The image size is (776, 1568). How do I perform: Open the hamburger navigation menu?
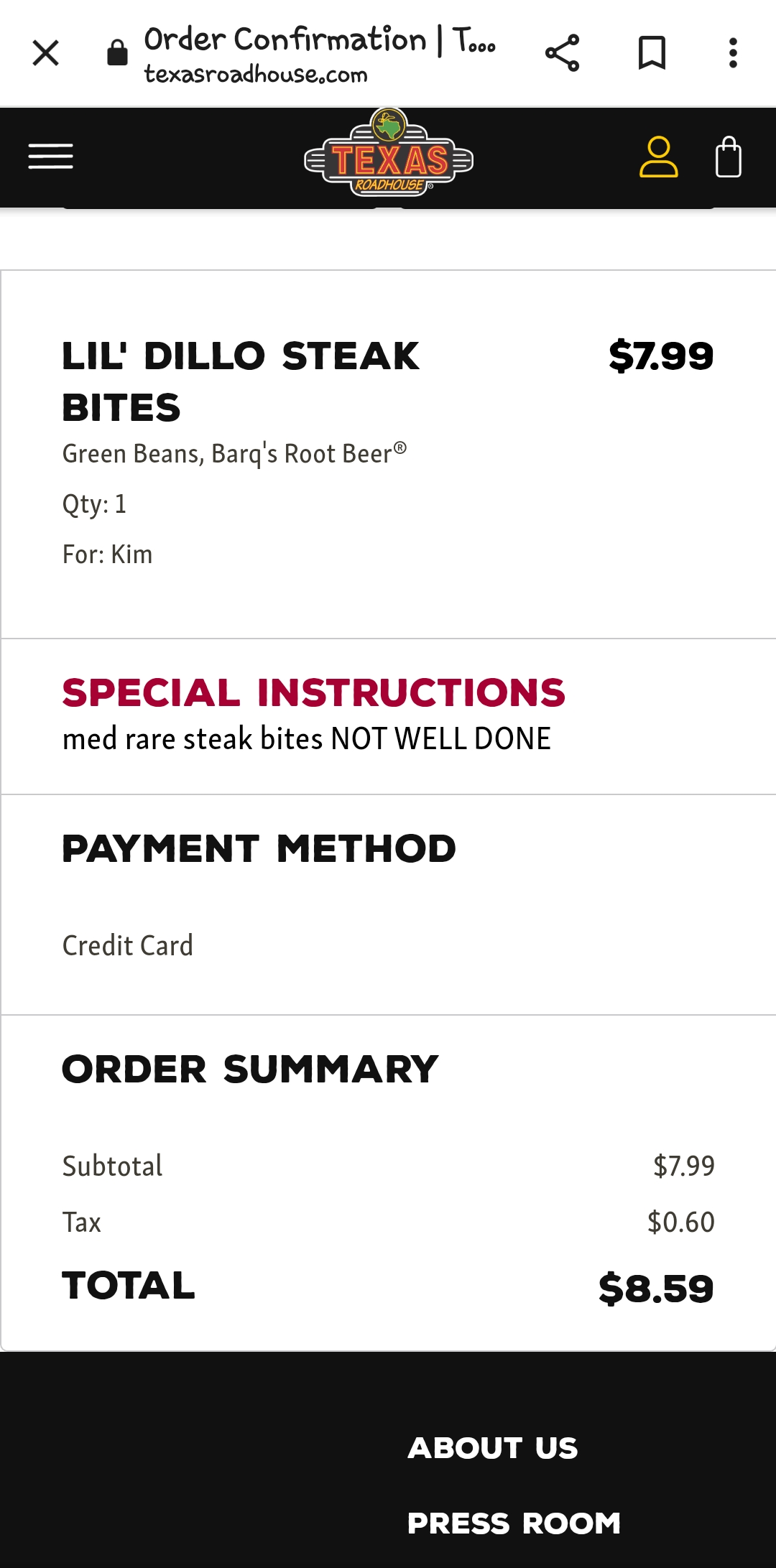tap(51, 157)
